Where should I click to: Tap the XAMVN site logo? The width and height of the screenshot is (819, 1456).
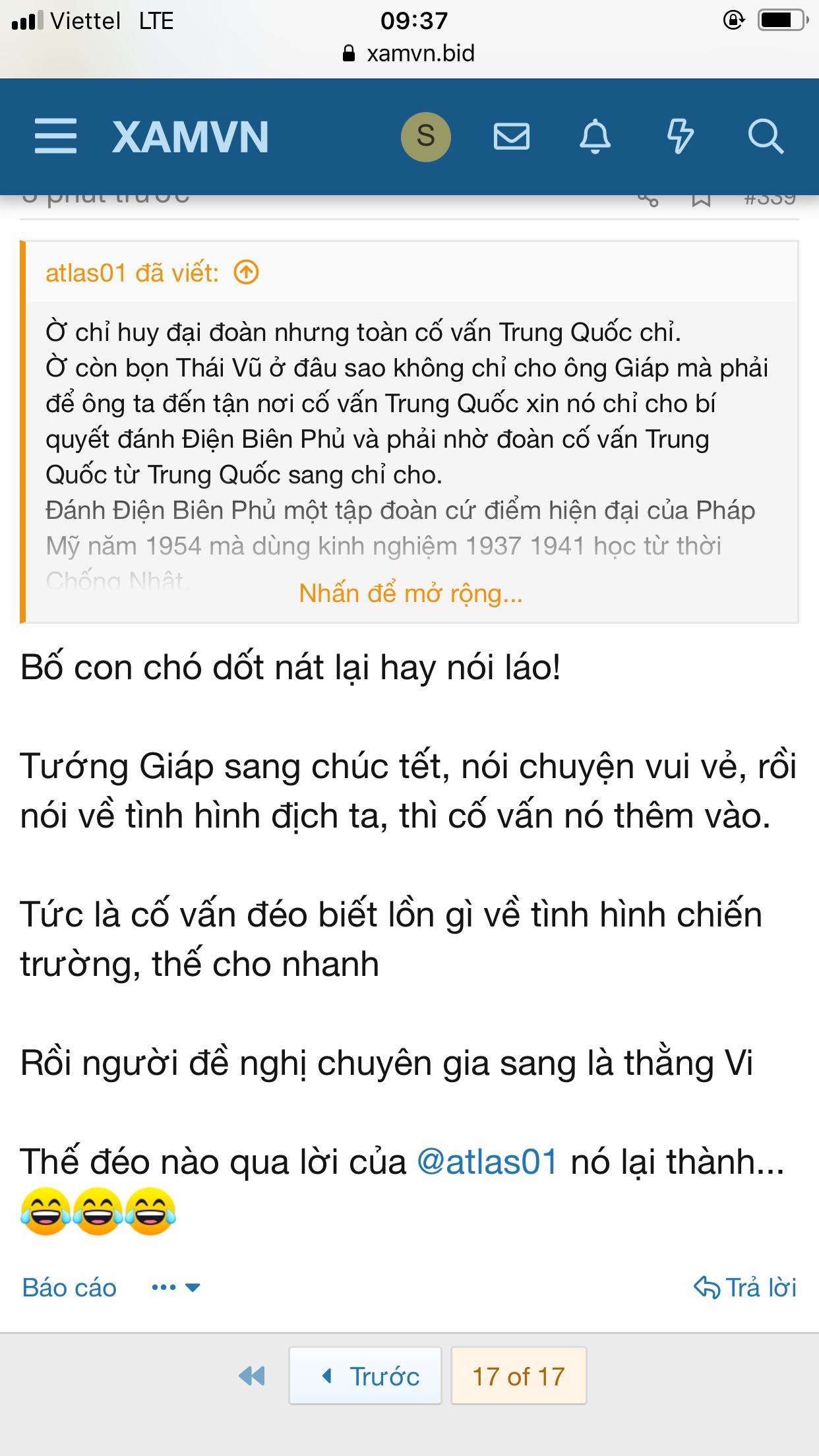(190, 137)
